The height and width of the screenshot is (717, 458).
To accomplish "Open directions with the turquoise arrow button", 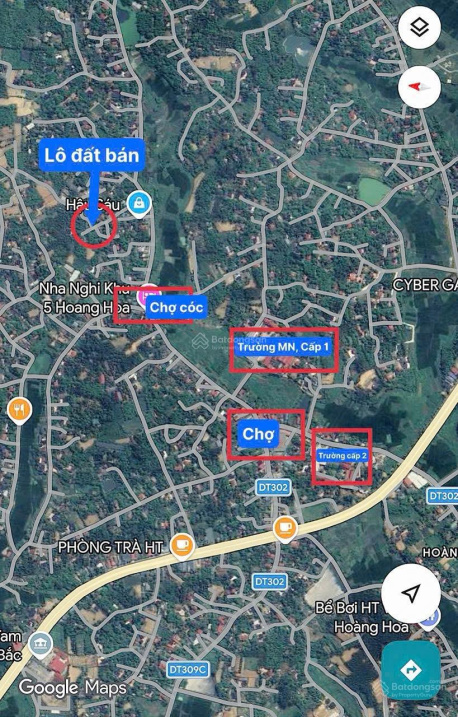I will pyautogui.click(x=411, y=670).
